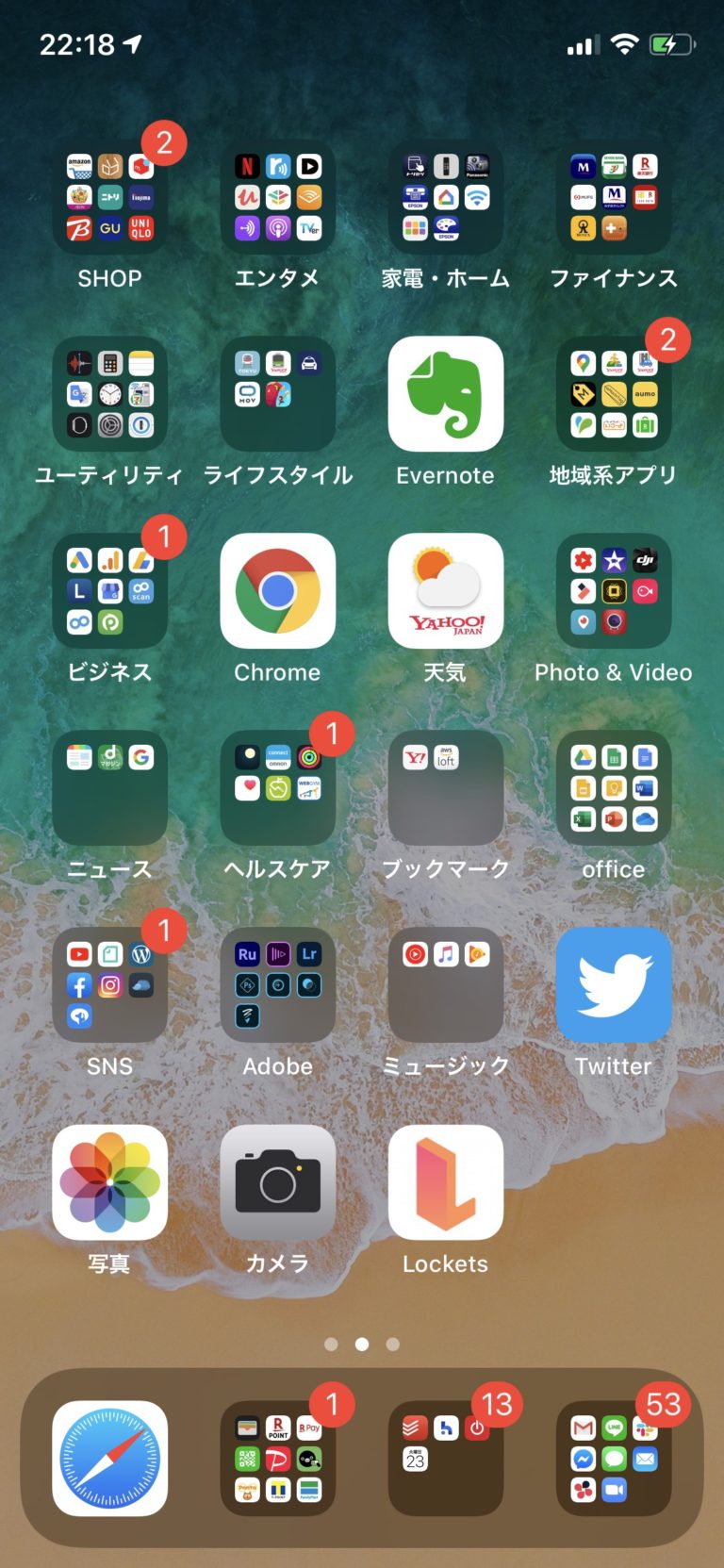Launch Chrome browser
This screenshot has width=724, height=1568.
277,591
